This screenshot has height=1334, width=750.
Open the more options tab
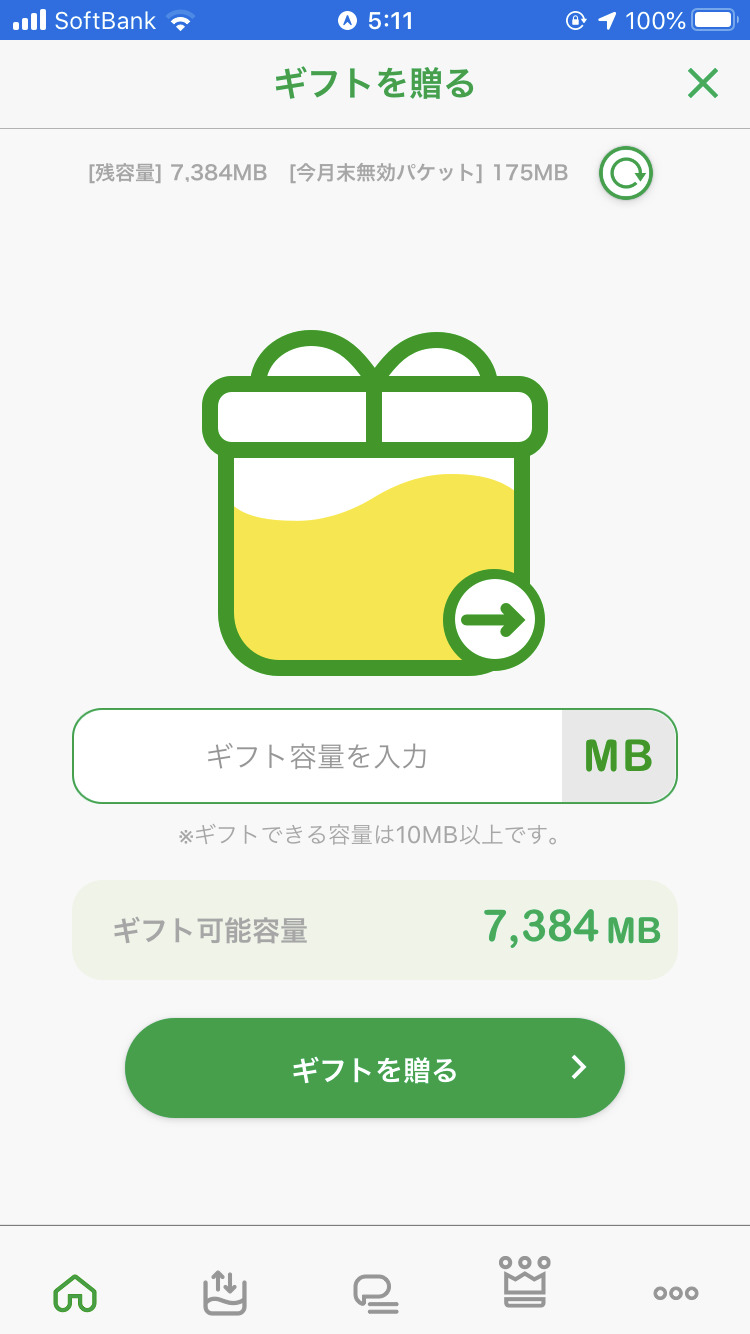pyautogui.click(x=675, y=1292)
